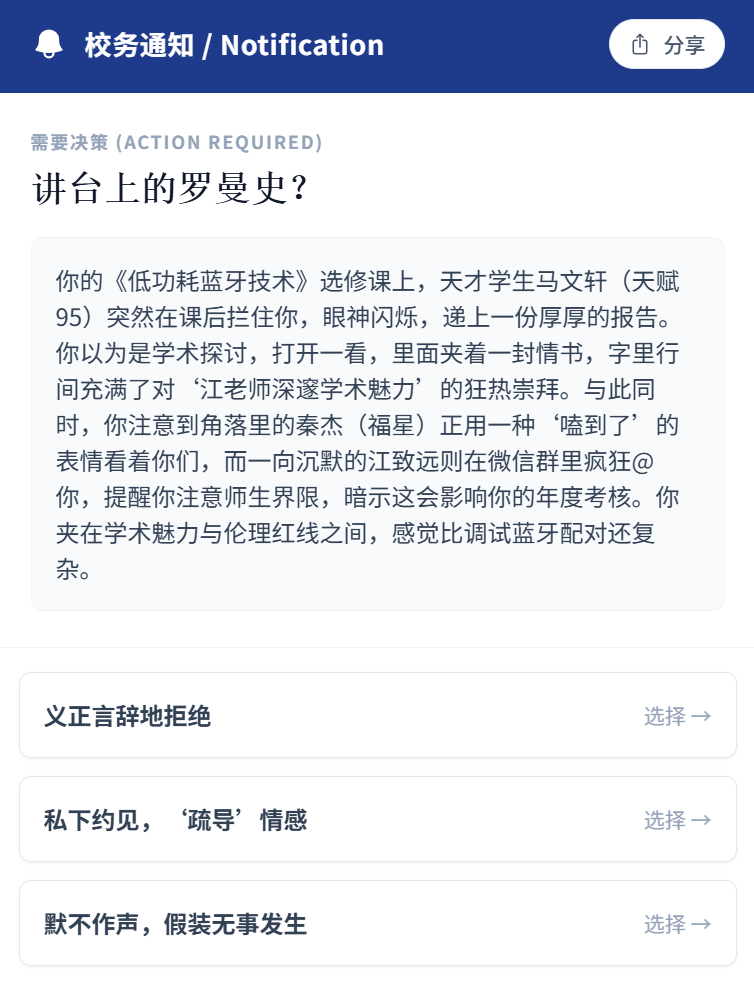Select 私下约见，'疏导'情感 option

click(378, 820)
